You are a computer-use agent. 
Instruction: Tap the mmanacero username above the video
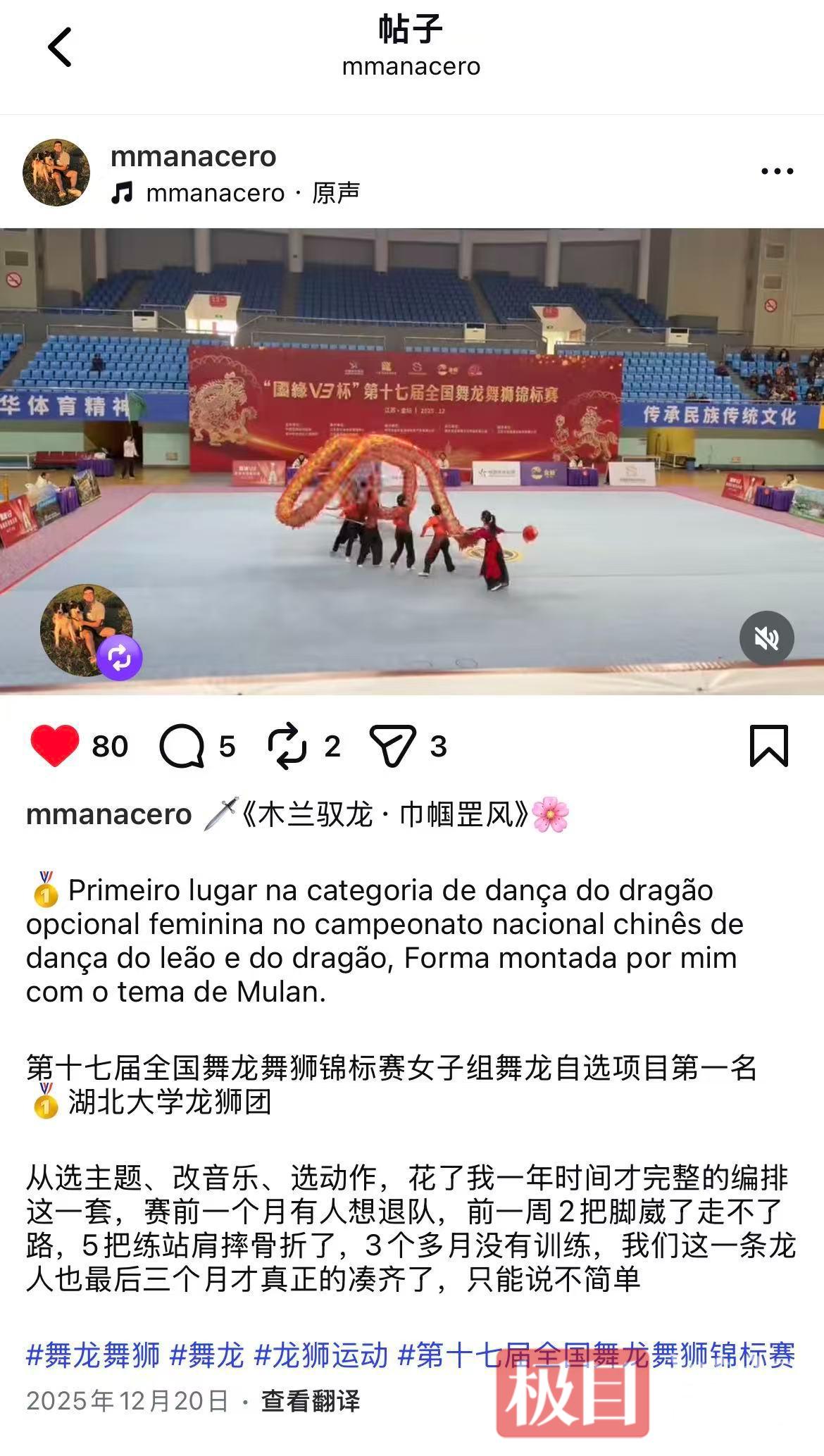pyautogui.click(x=193, y=156)
